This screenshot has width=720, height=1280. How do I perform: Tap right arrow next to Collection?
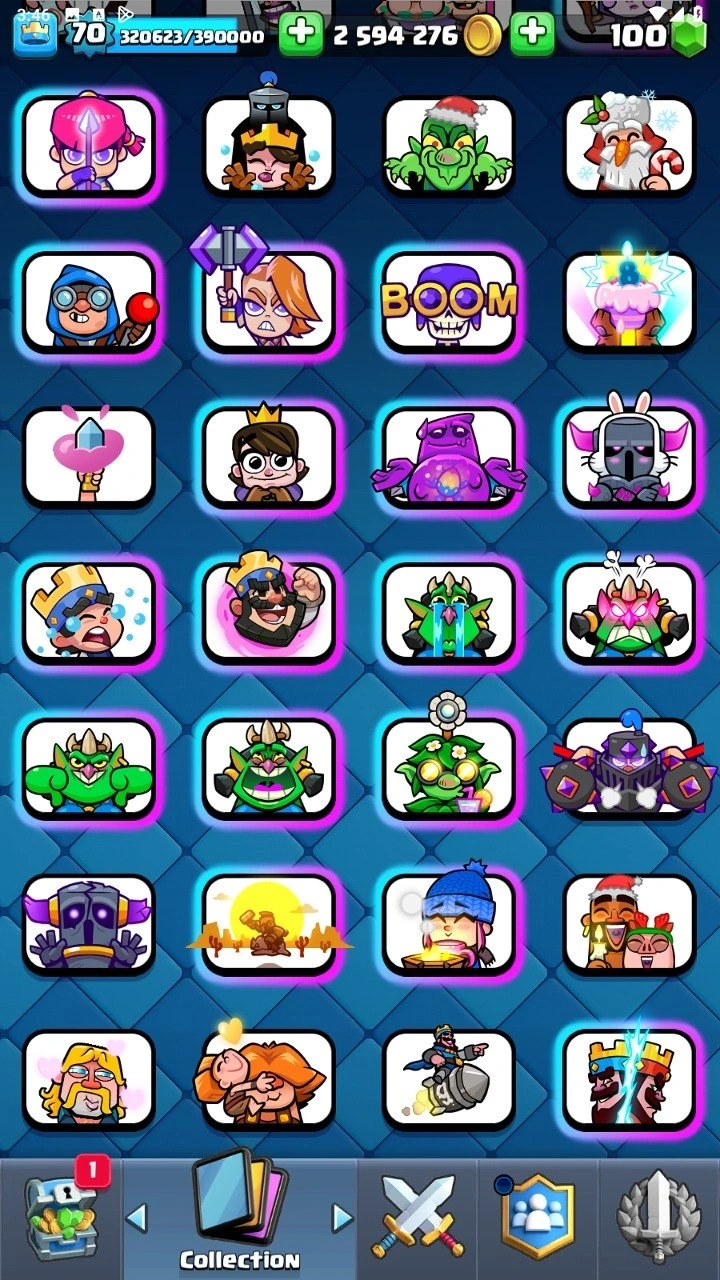[342, 1218]
